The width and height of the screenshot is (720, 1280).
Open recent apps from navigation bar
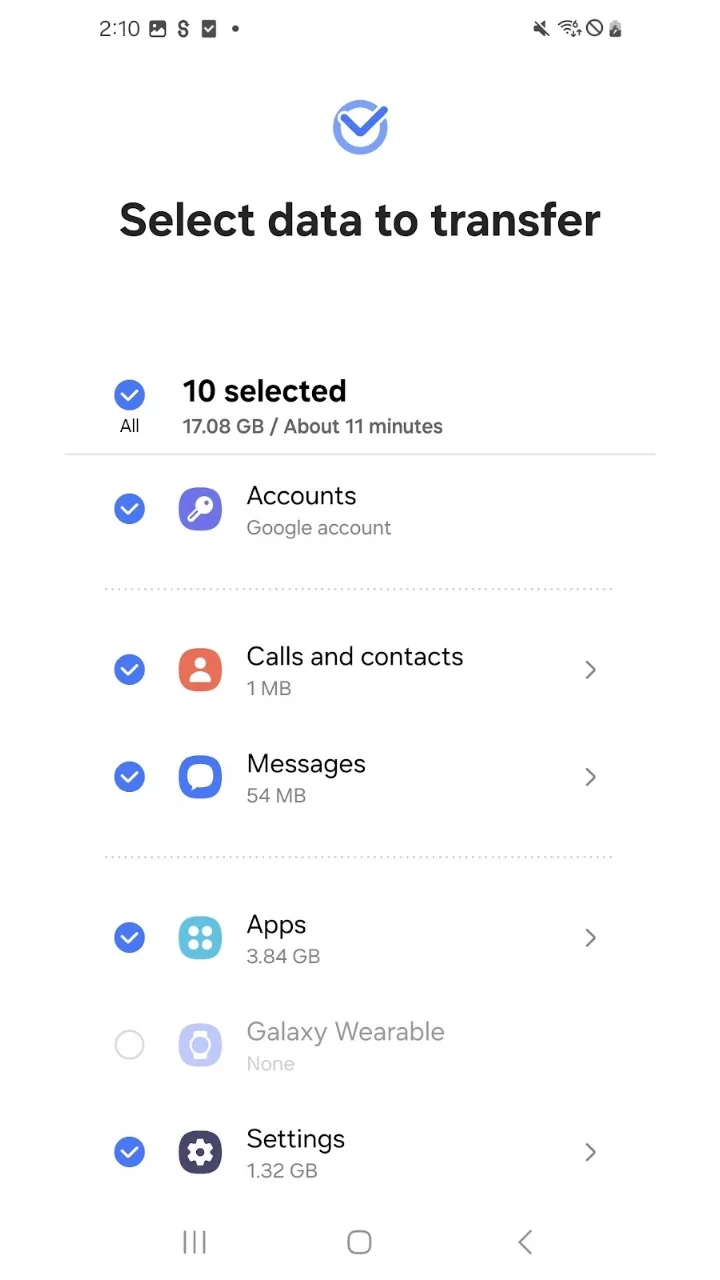pos(194,1242)
